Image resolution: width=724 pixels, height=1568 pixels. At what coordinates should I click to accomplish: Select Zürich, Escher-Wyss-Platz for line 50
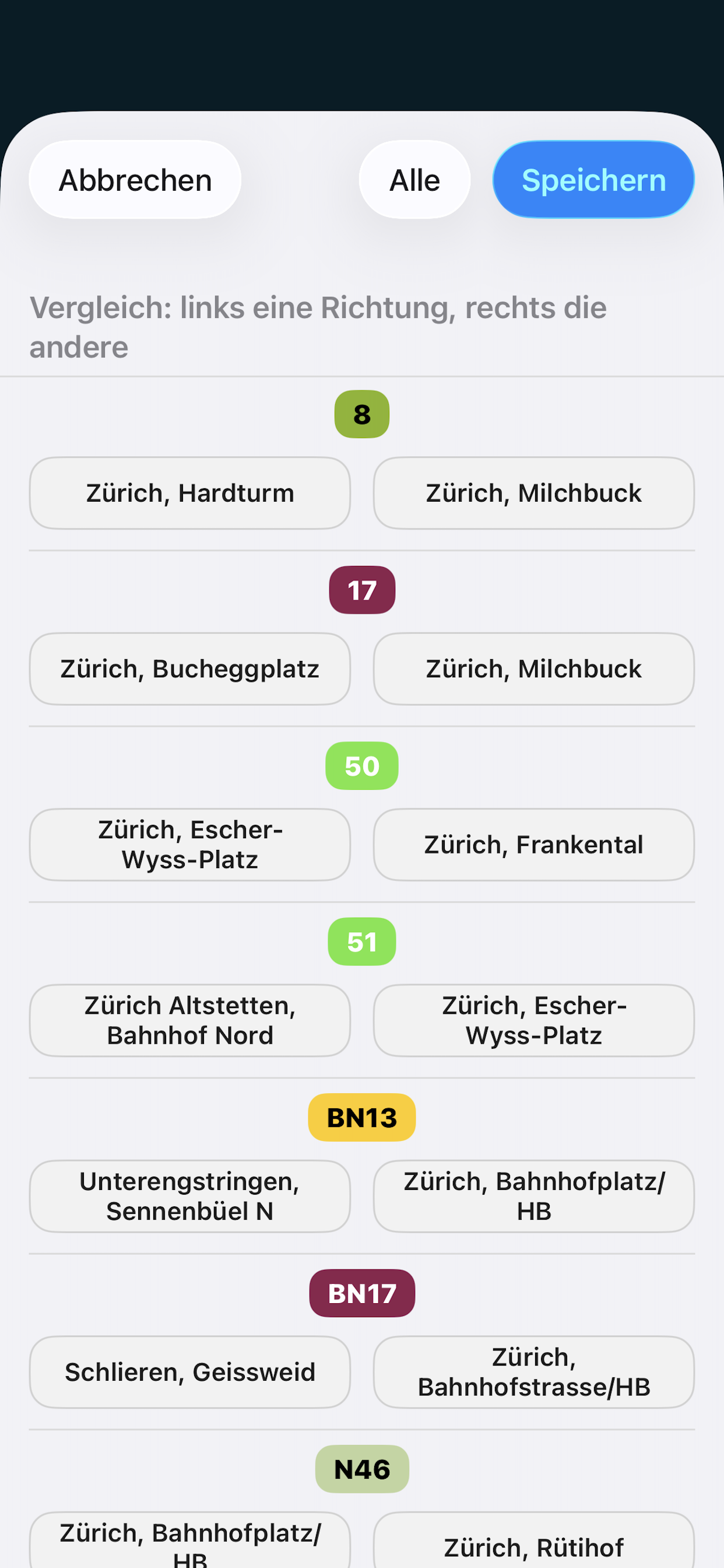click(189, 844)
